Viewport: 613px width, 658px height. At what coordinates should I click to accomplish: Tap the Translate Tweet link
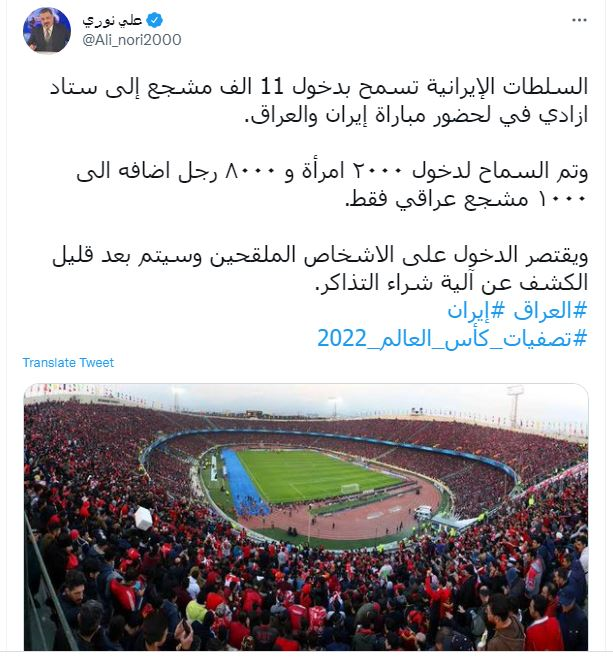click(x=68, y=362)
